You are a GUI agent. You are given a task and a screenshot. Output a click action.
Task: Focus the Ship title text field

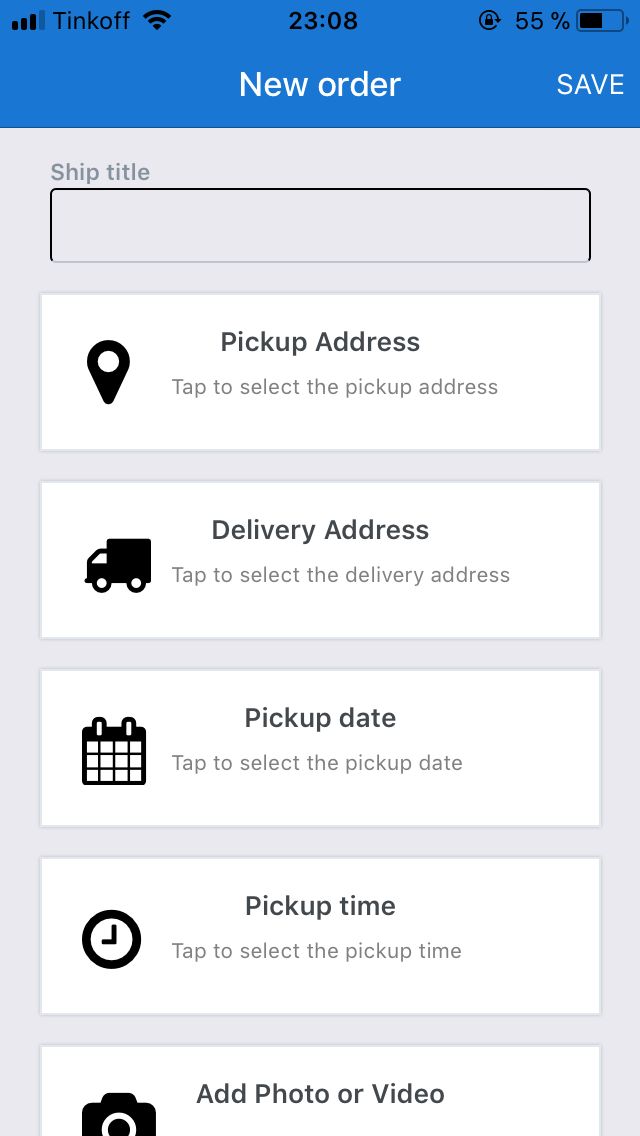(320, 225)
